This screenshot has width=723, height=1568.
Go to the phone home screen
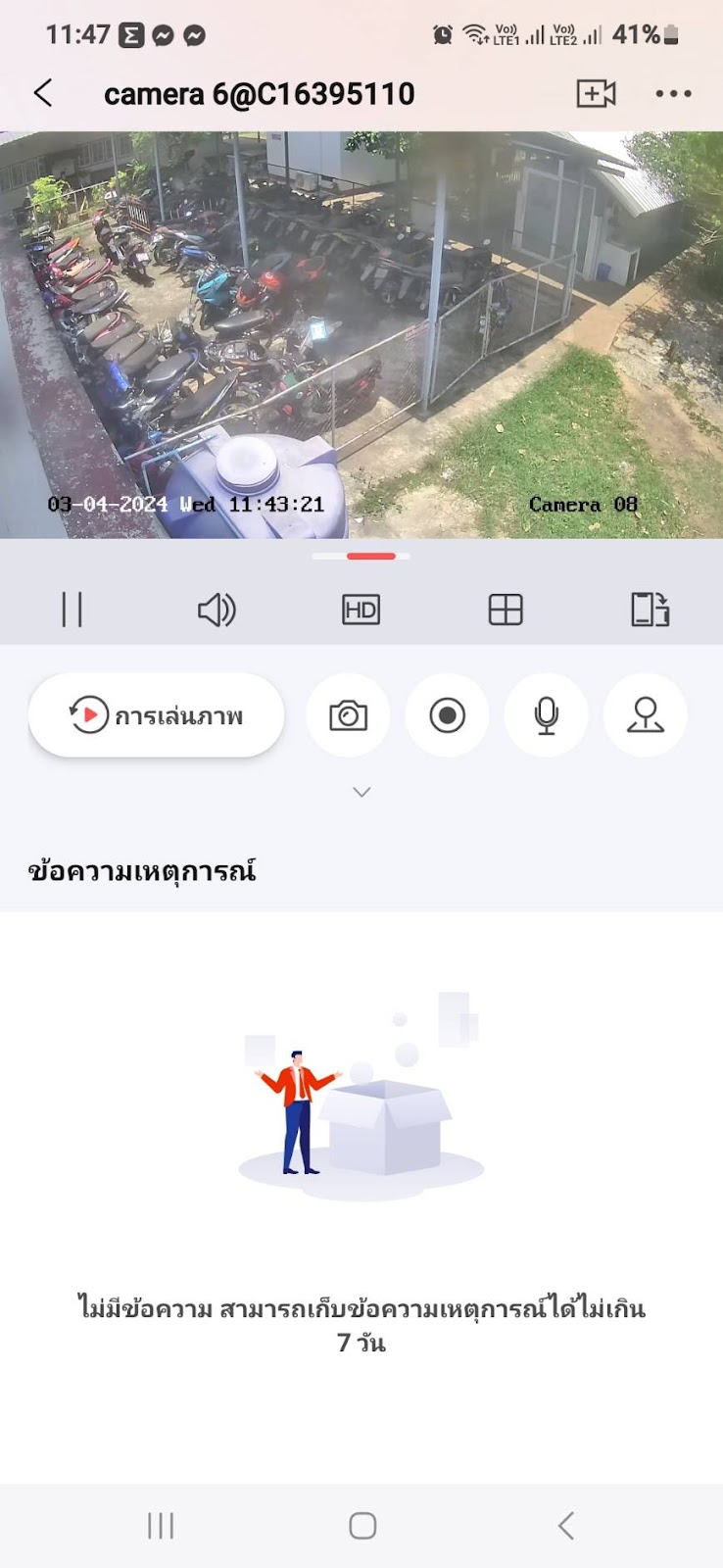pyautogui.click(x=362, y=1525)
